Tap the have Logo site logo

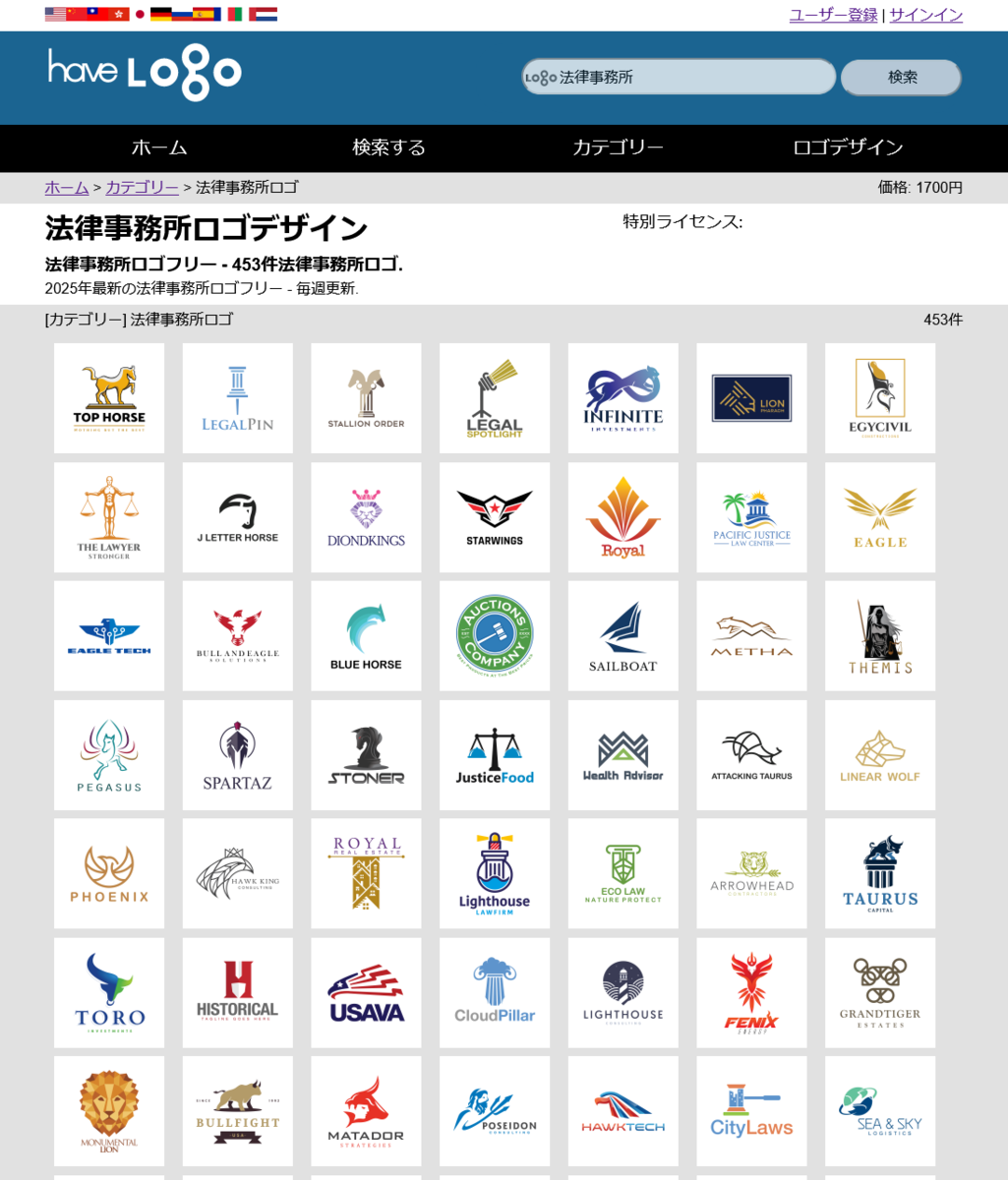click(145, 72)
